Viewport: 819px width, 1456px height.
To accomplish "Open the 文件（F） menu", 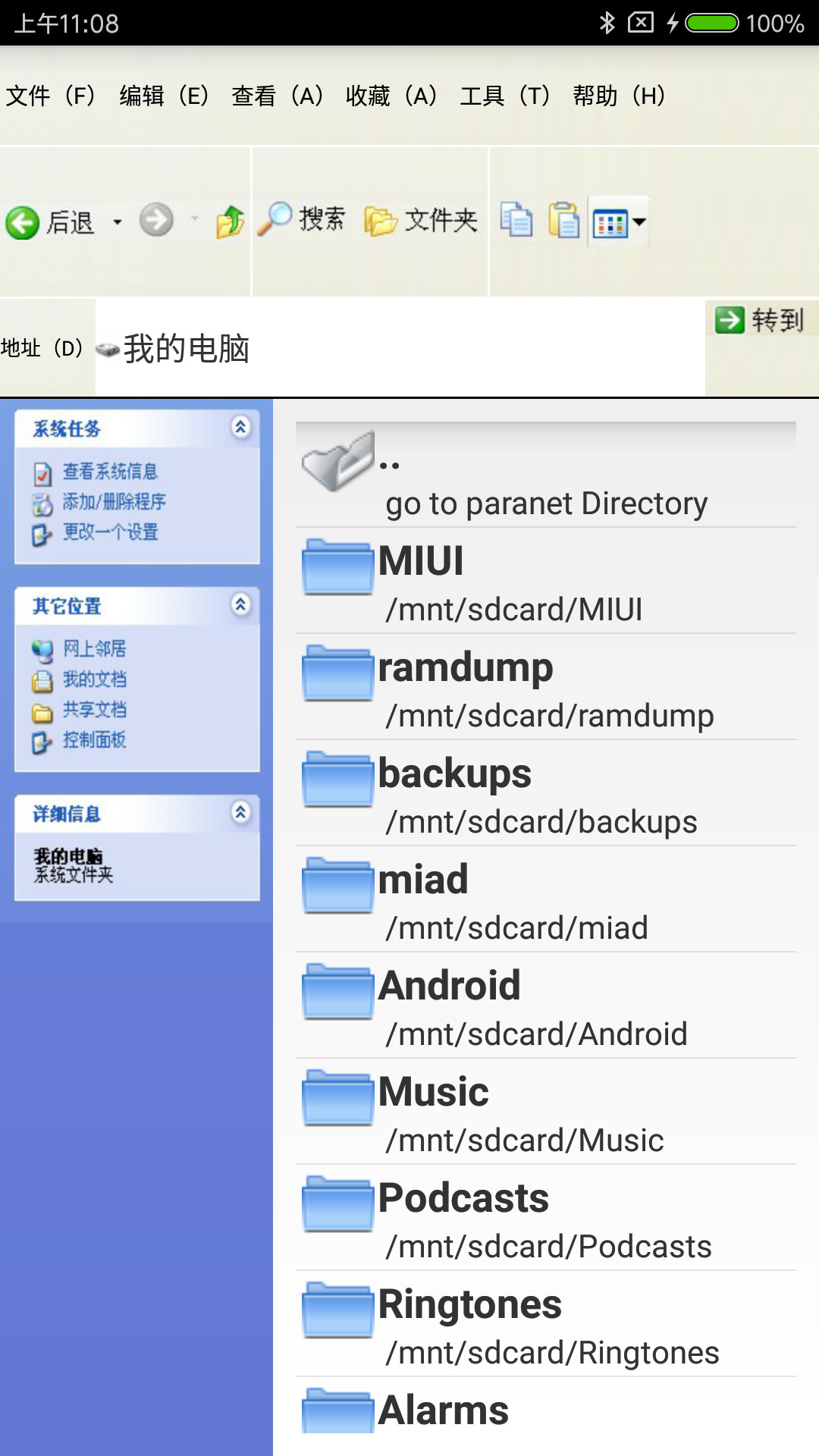I will [x=50, y=96].
